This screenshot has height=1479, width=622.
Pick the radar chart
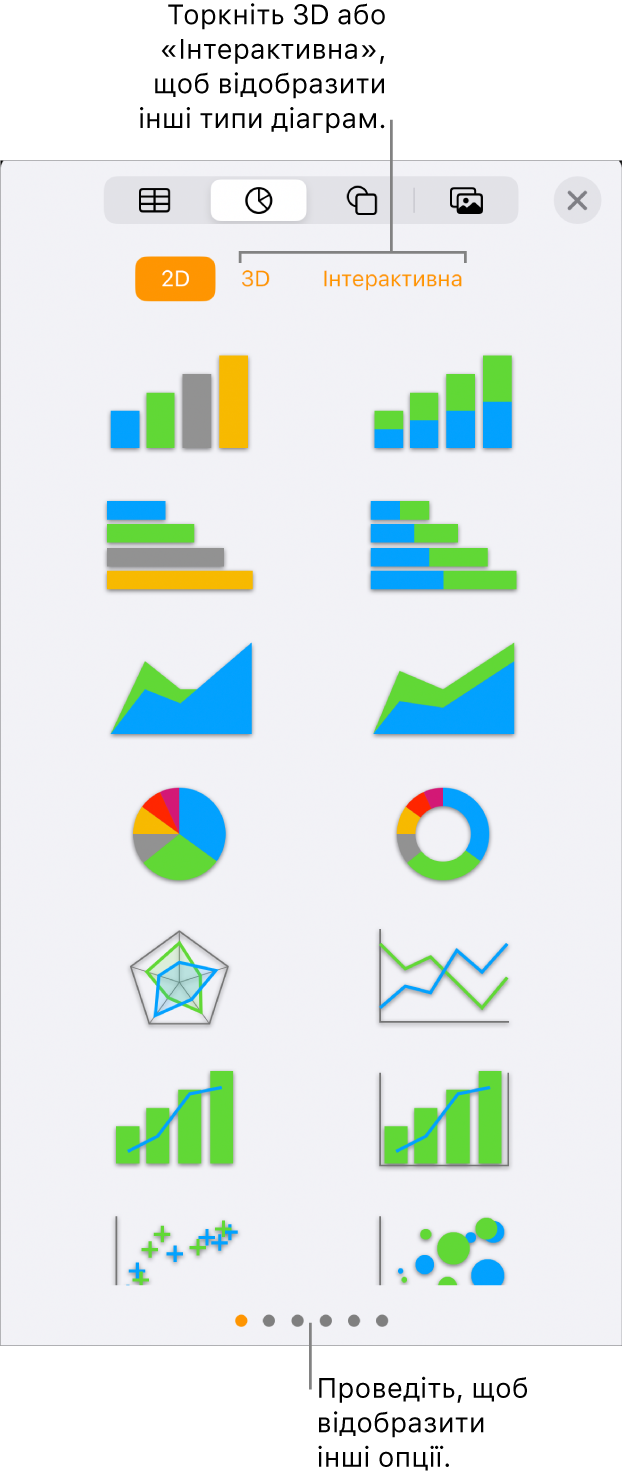[180, 975]
